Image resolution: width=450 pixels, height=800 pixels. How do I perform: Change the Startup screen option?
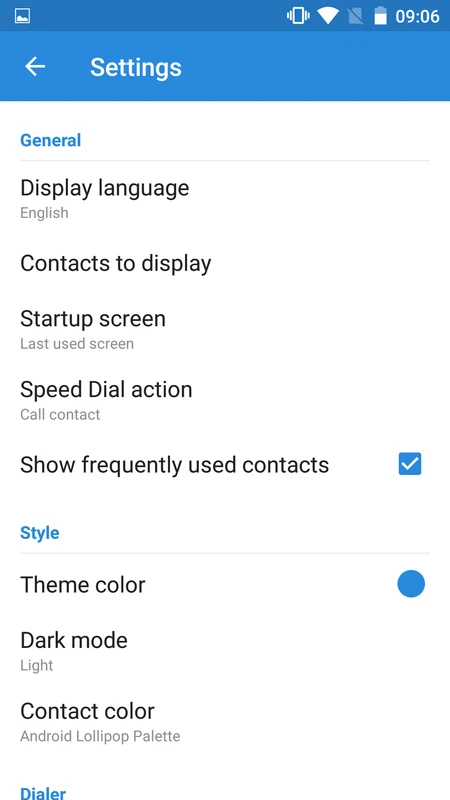point(225,329)
